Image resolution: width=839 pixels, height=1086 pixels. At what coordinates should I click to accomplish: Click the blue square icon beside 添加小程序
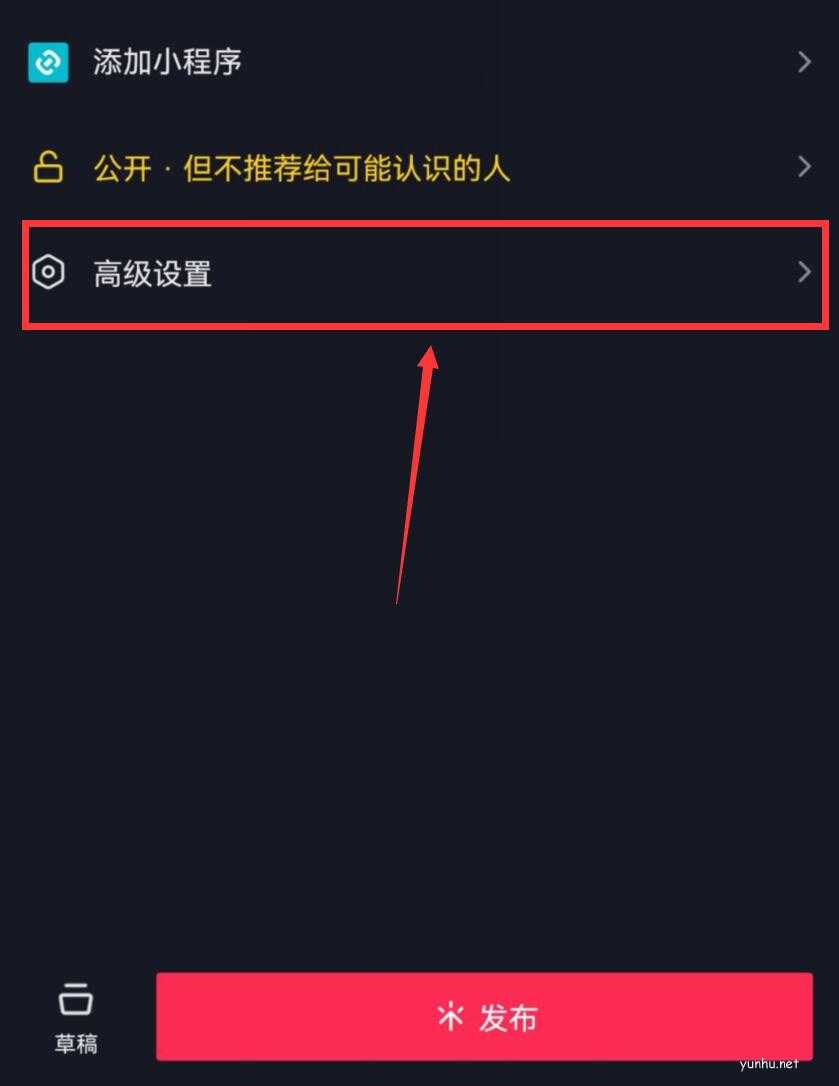coord(48,62)
